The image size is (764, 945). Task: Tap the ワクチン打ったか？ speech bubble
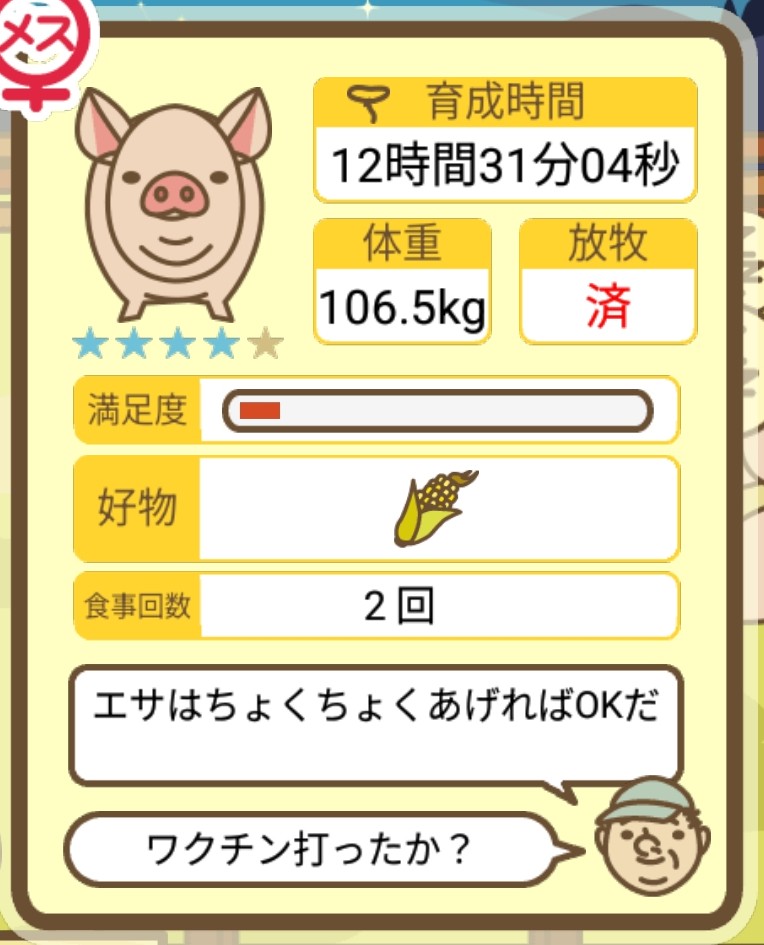coord(308,850)
